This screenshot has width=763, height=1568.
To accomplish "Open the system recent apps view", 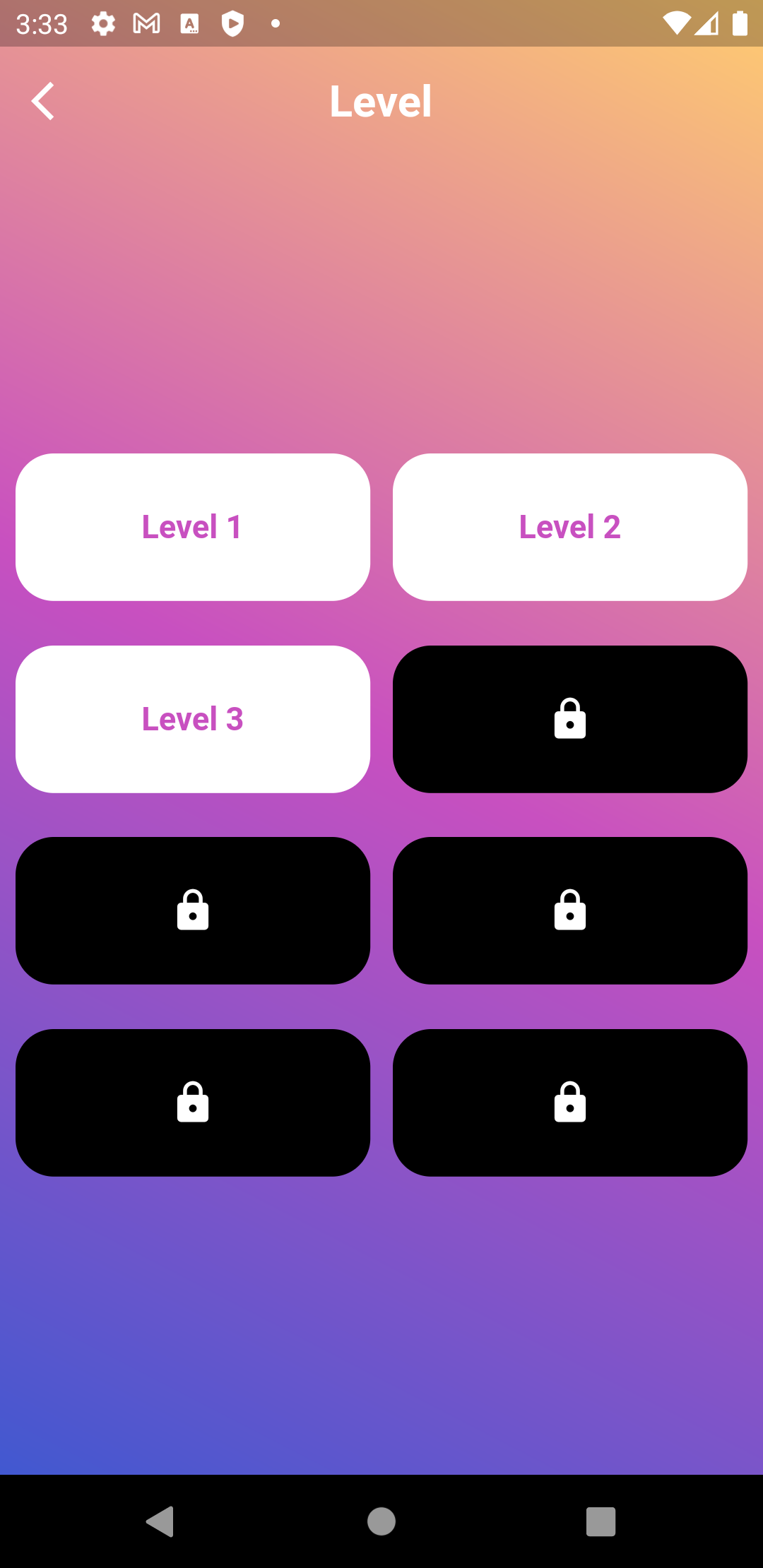I will (x=601, y=1521).
